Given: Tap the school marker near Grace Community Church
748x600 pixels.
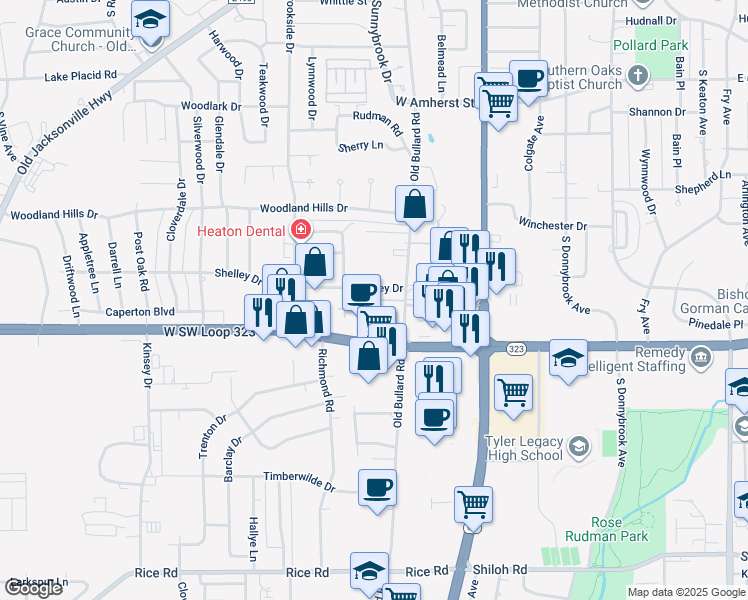Looking at the screenshot, I should [150, 21].
